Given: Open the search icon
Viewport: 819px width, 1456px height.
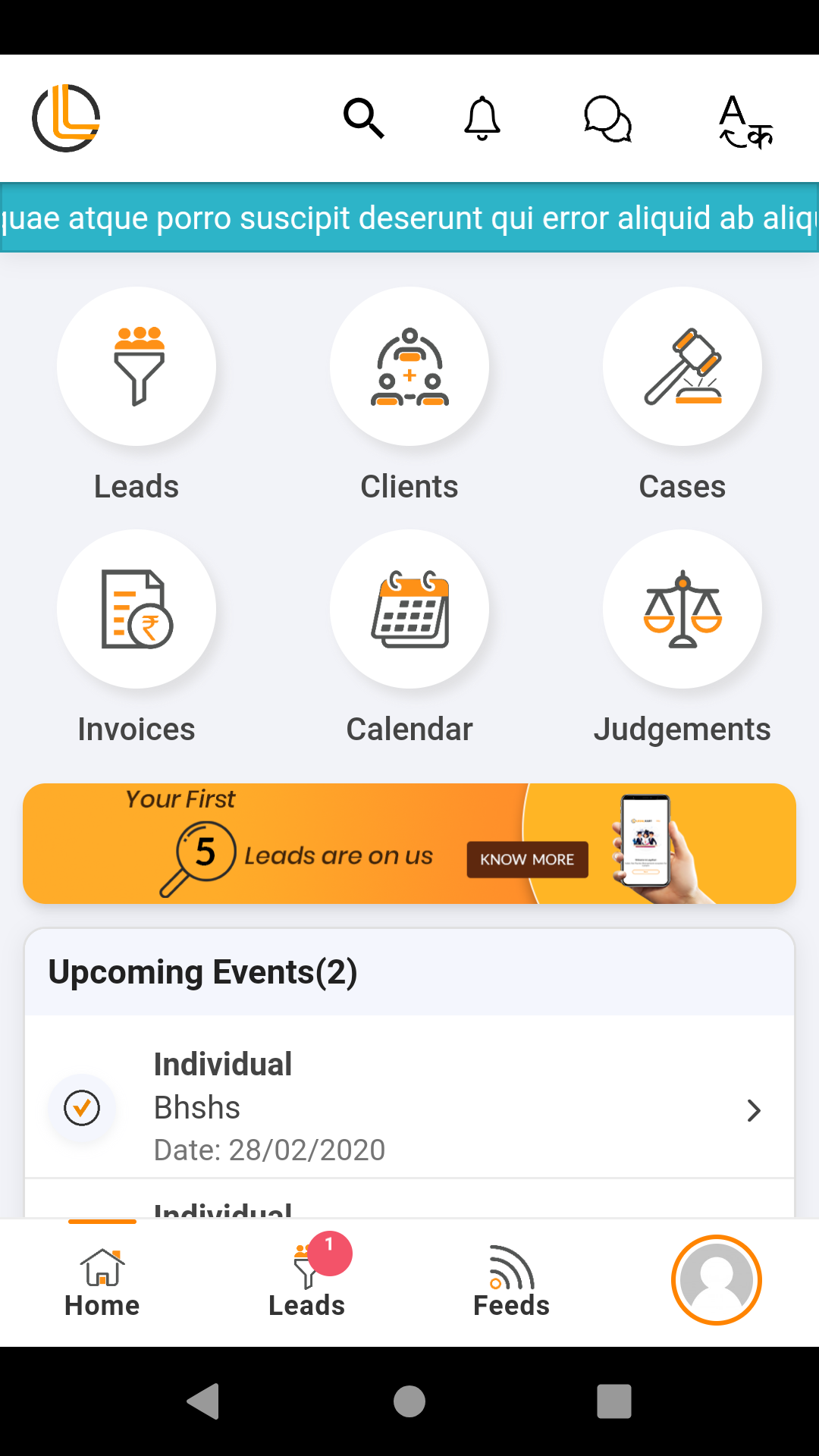Looking at the screenshot, I should [364, 118].
